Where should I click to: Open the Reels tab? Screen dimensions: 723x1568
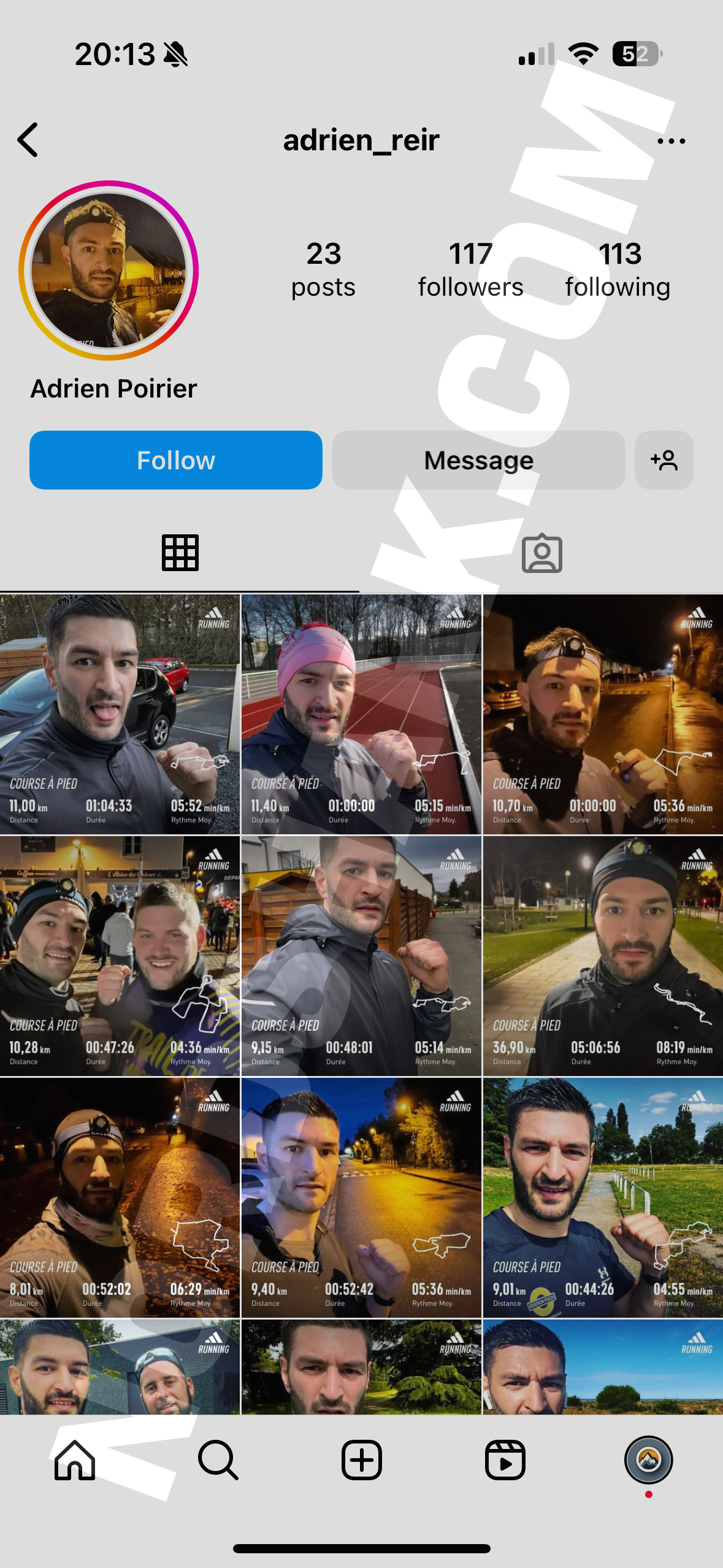505,1460
